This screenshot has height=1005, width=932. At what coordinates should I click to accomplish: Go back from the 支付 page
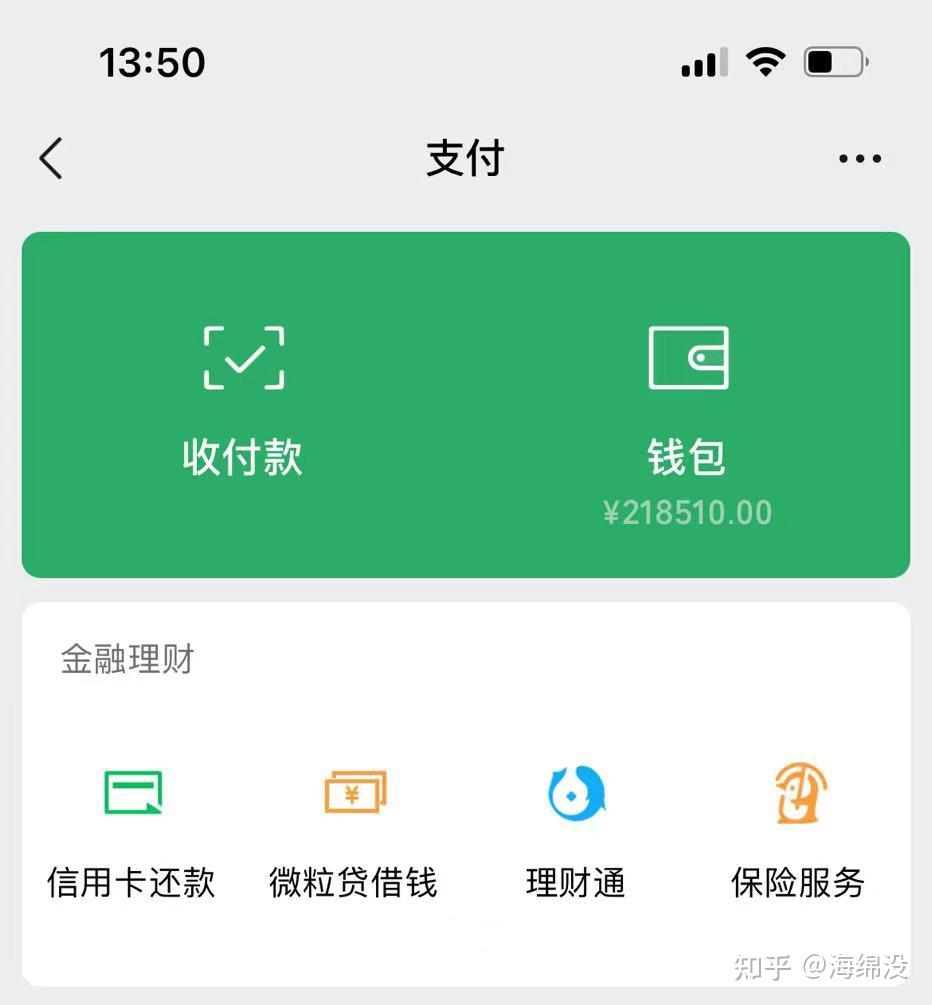pyautogui.click(x=51, y=158)
